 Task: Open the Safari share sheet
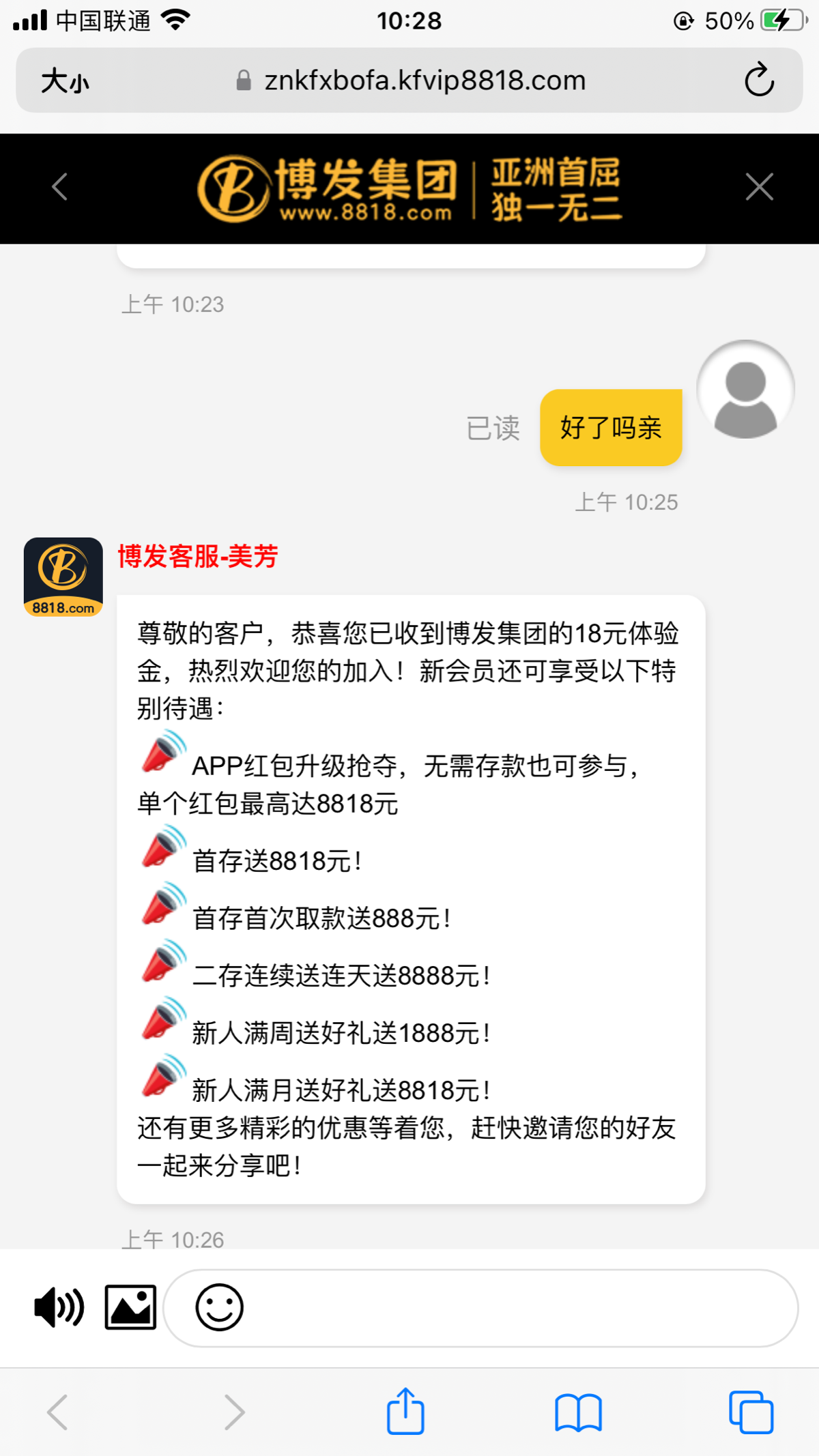point(405,1411)
